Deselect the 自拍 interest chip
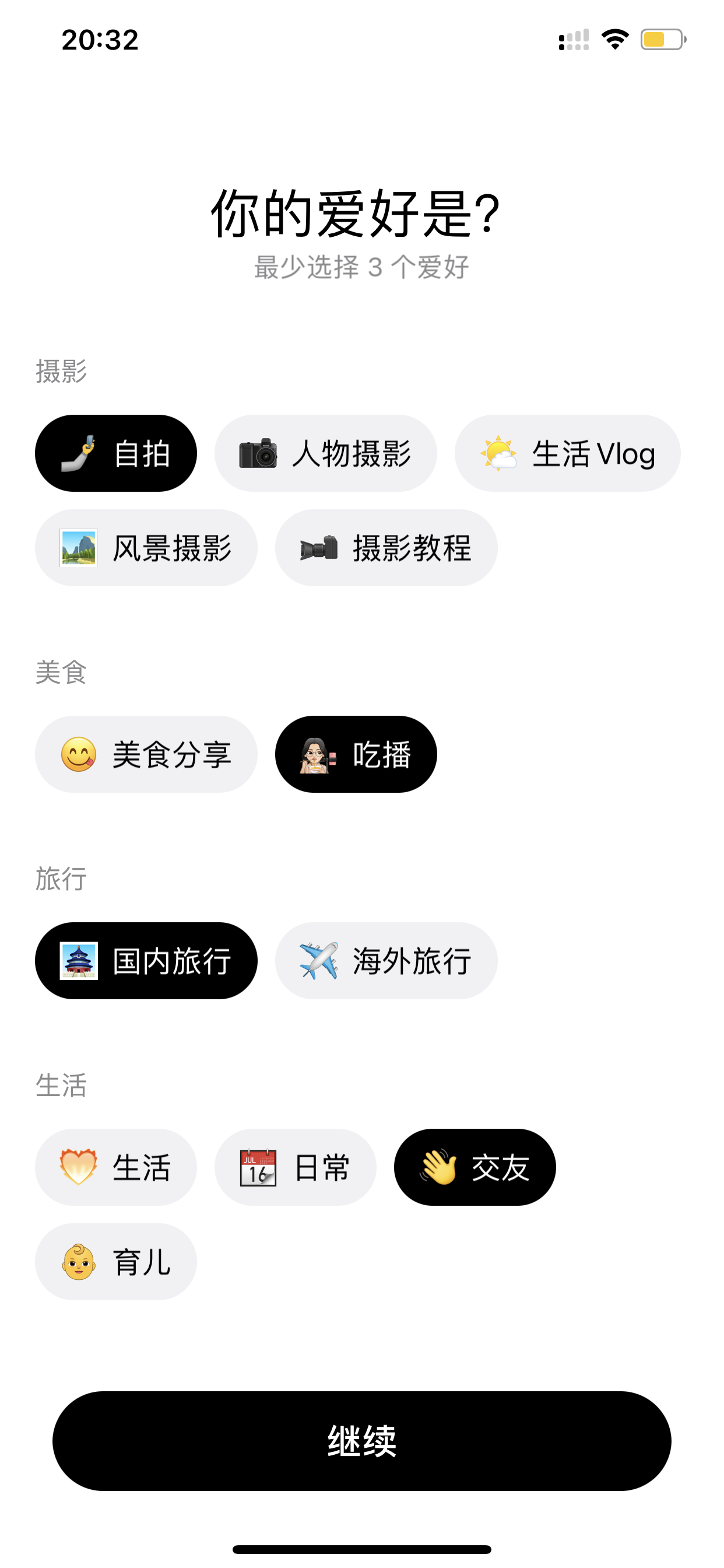Screen dimensions: 724x1568 pos(115,453)
